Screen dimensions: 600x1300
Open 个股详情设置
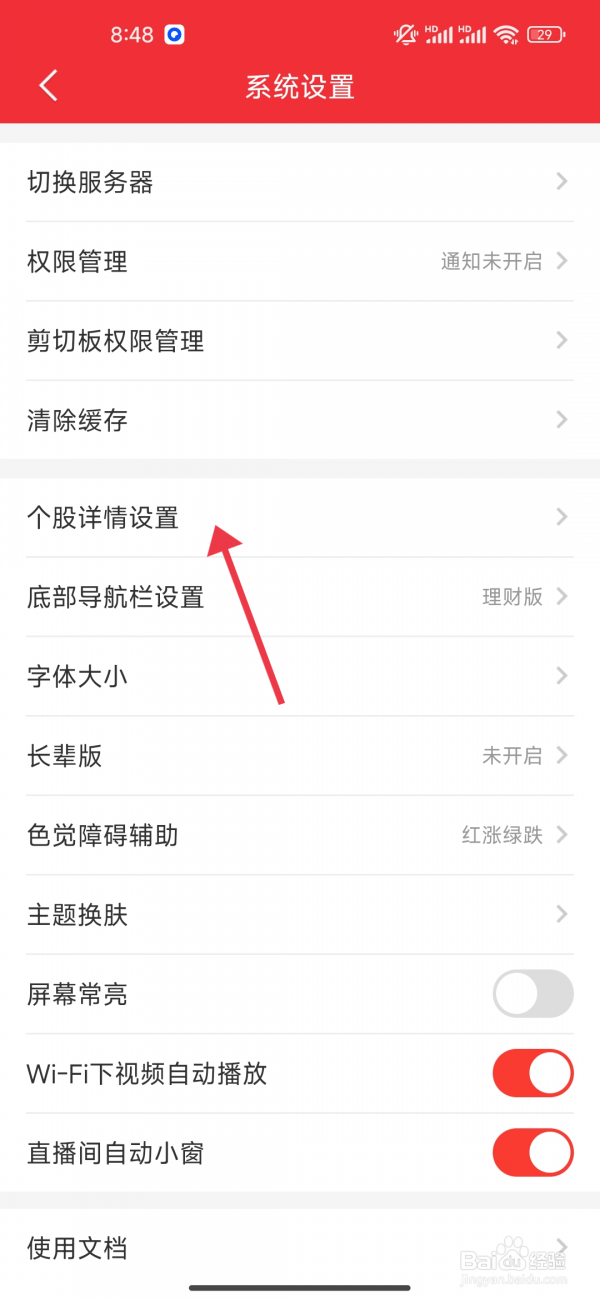[300, 517]
